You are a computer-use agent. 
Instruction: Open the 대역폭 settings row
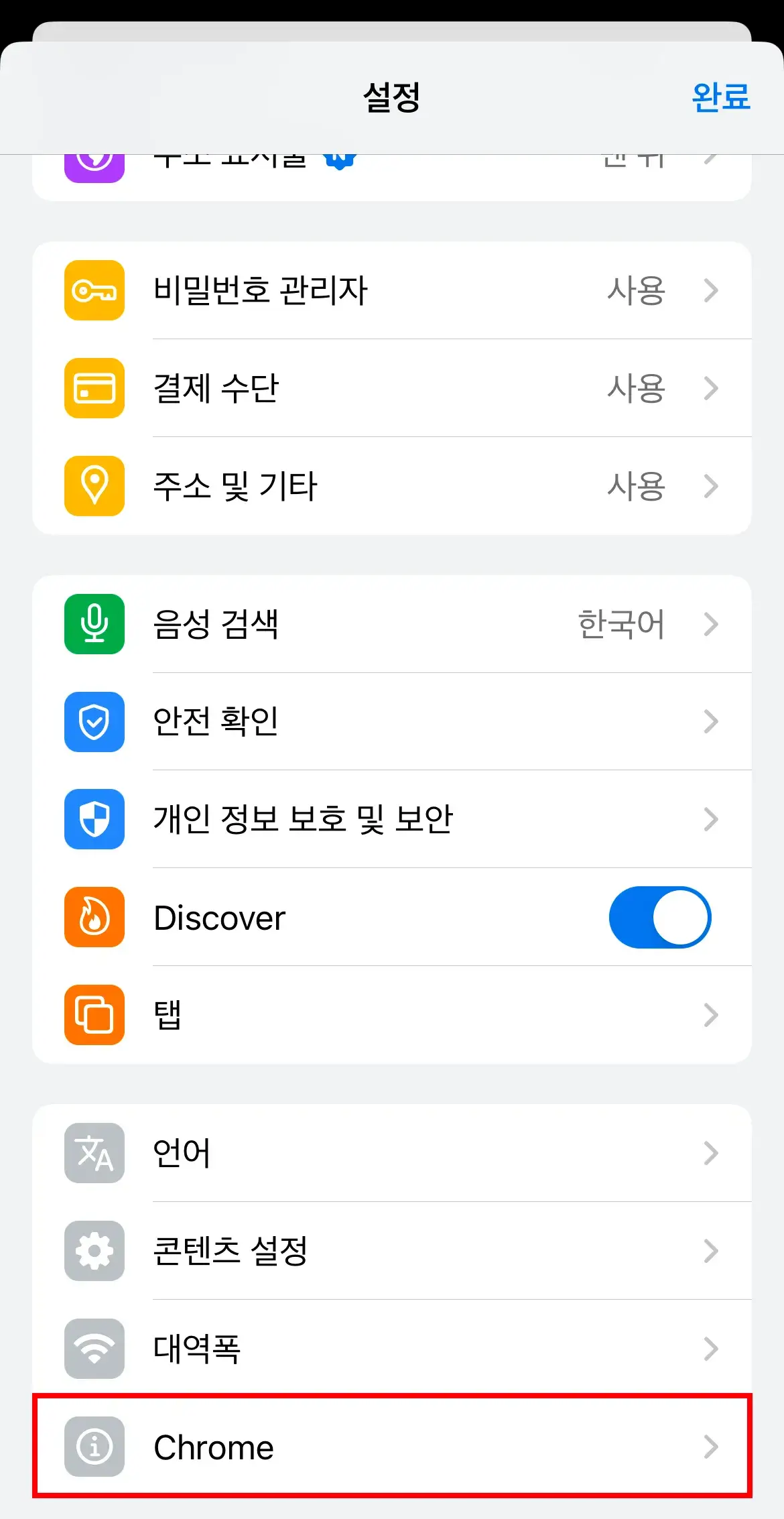tap(392, 1349)
